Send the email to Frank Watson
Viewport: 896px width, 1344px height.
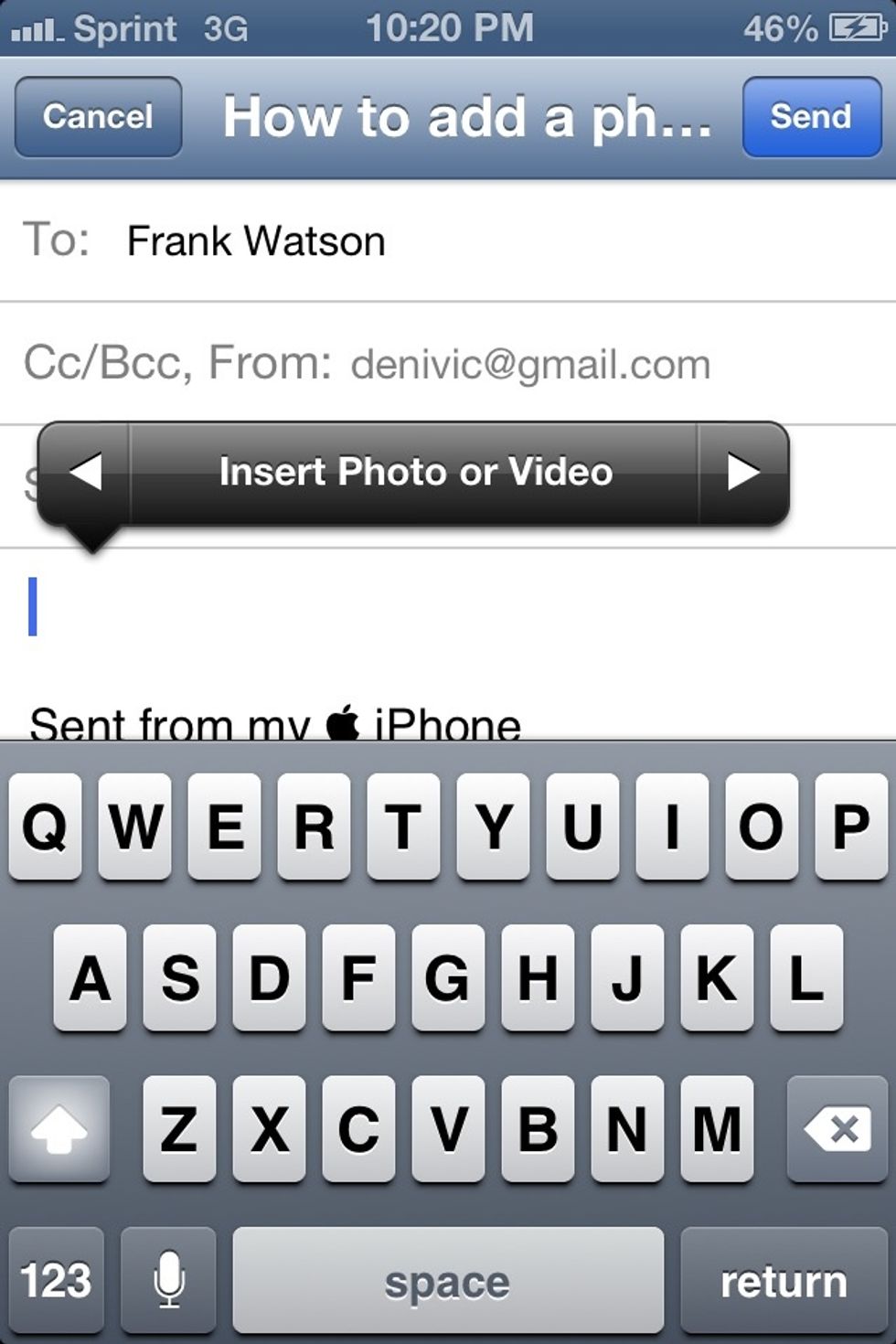coord(810,116)
